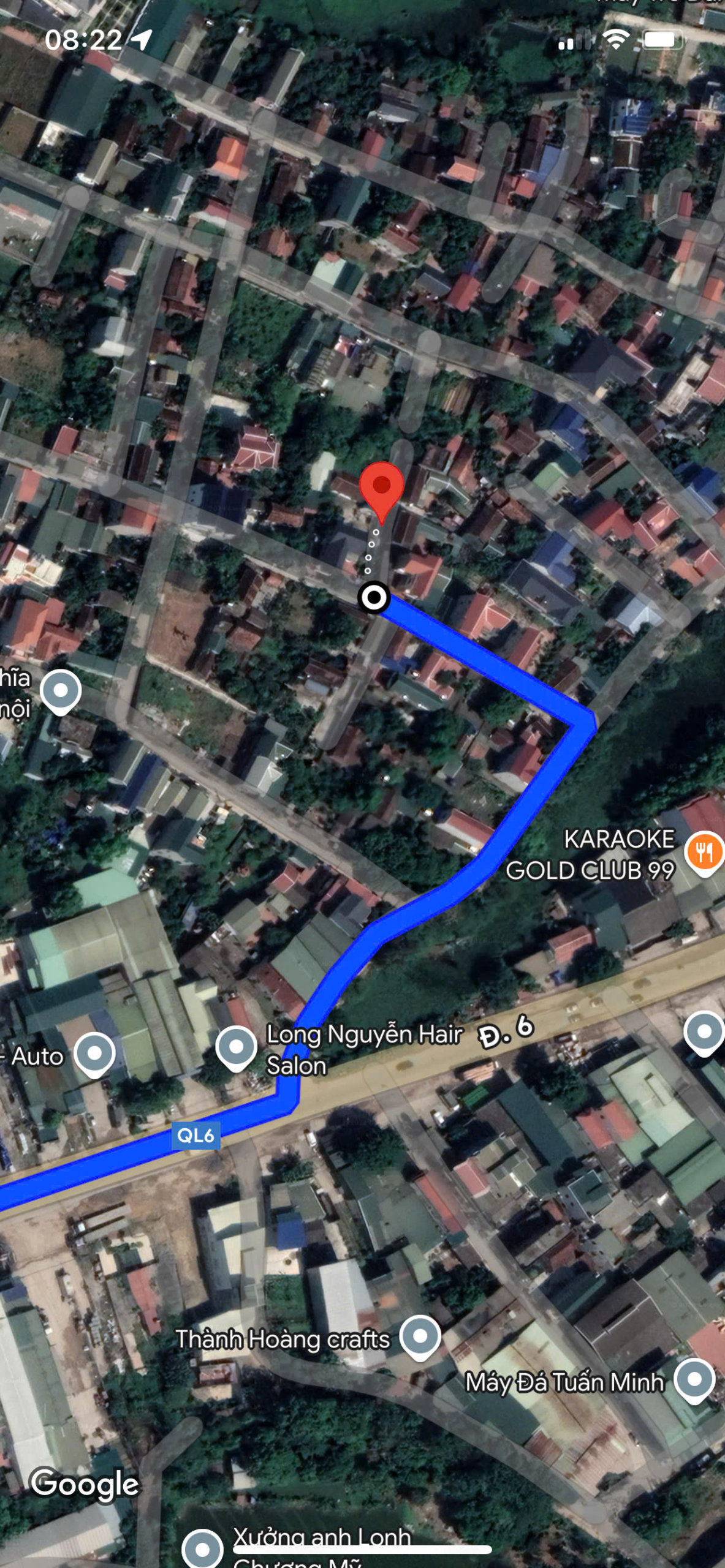Tap the Auto shop place marker
This screenshot has height=1568, width=725.
click(94, 1052)
